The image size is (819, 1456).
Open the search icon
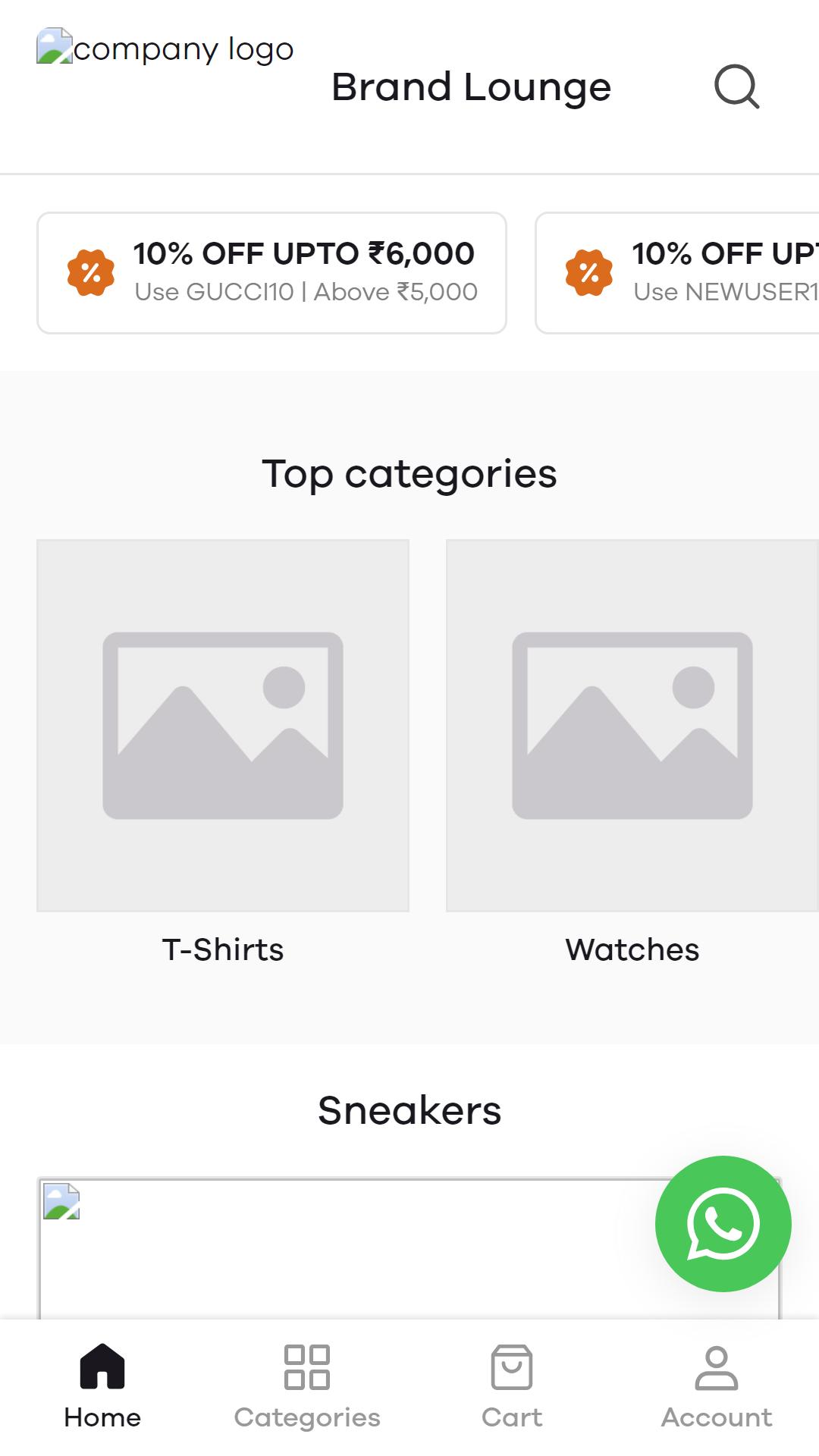coord(736,86)
